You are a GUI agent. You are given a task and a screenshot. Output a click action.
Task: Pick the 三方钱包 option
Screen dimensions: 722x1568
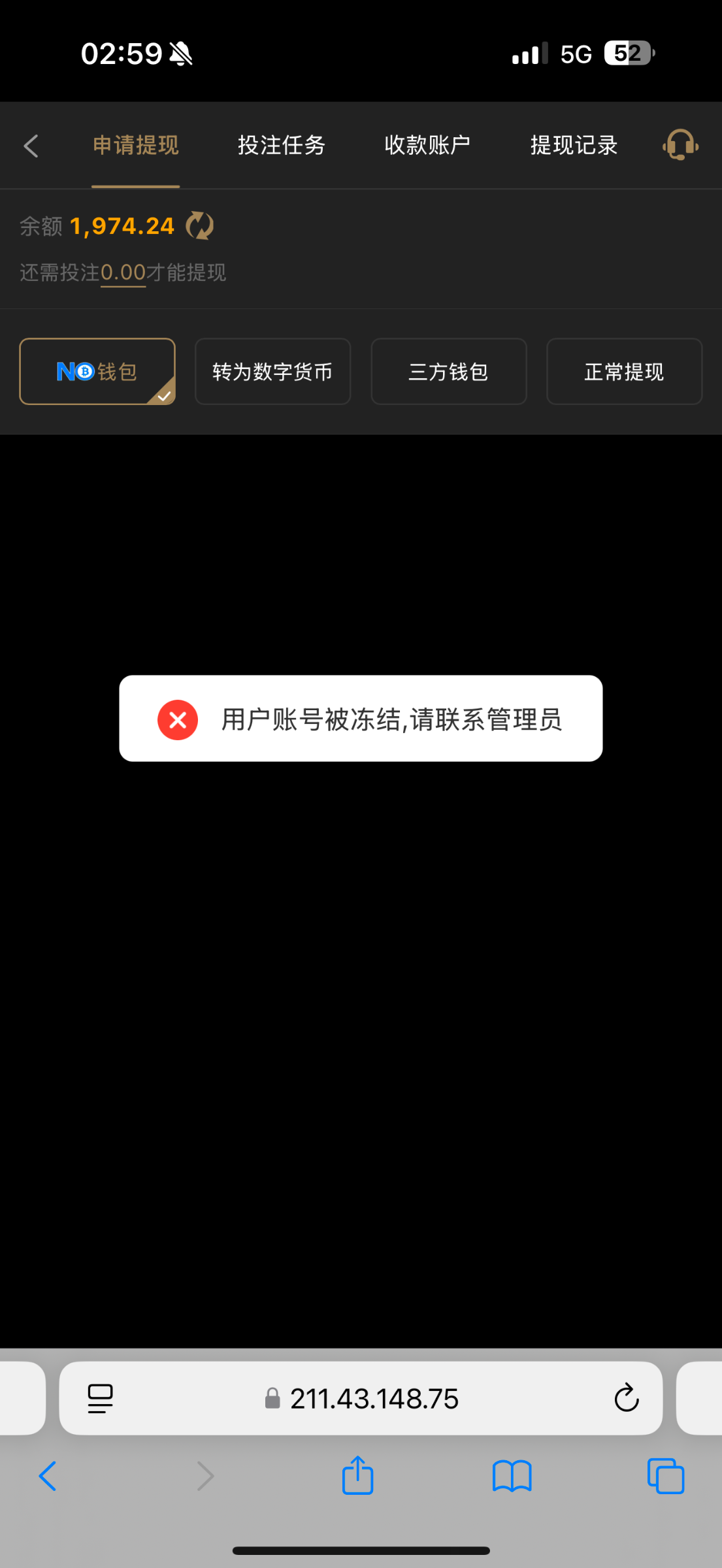coord(449,372)
